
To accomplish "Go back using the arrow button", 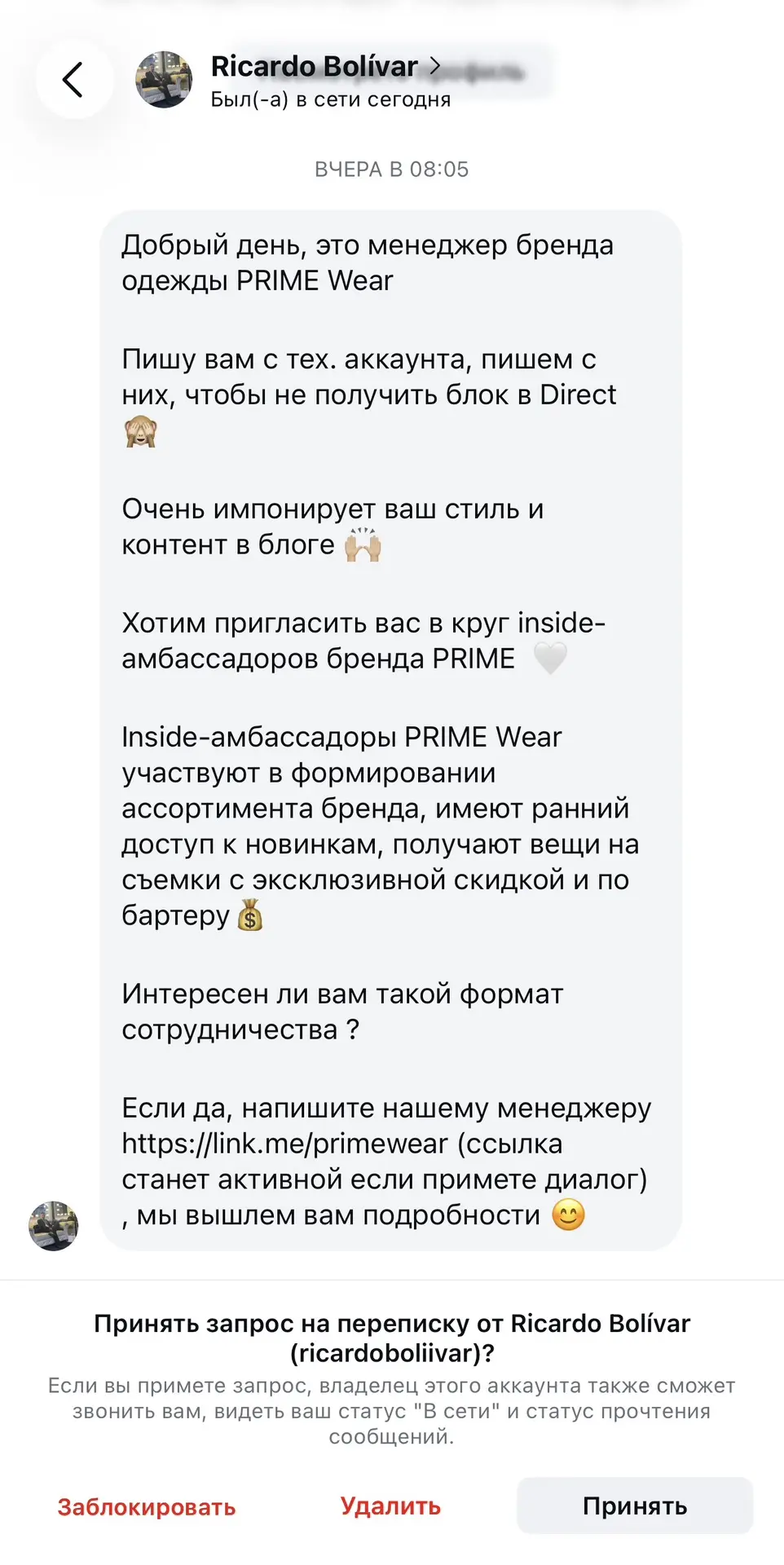I will pos(73,80).
